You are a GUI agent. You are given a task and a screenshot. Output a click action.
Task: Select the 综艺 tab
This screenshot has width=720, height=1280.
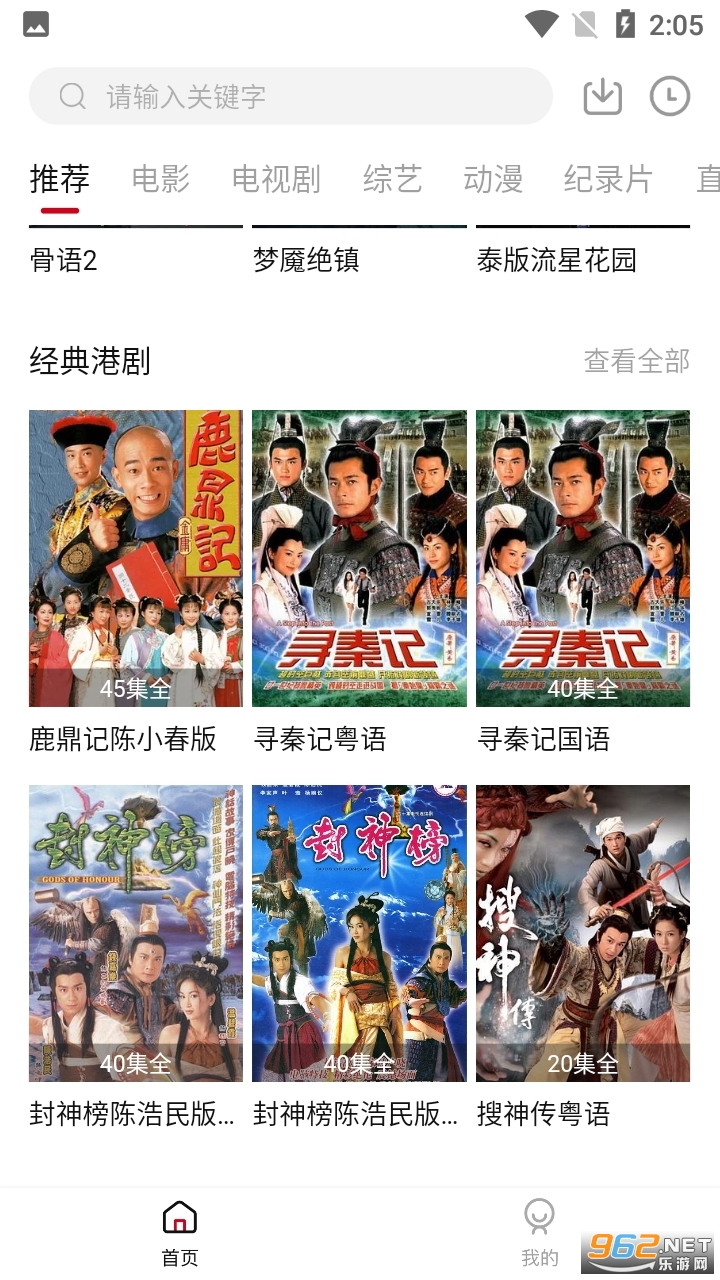pos(392,180)
